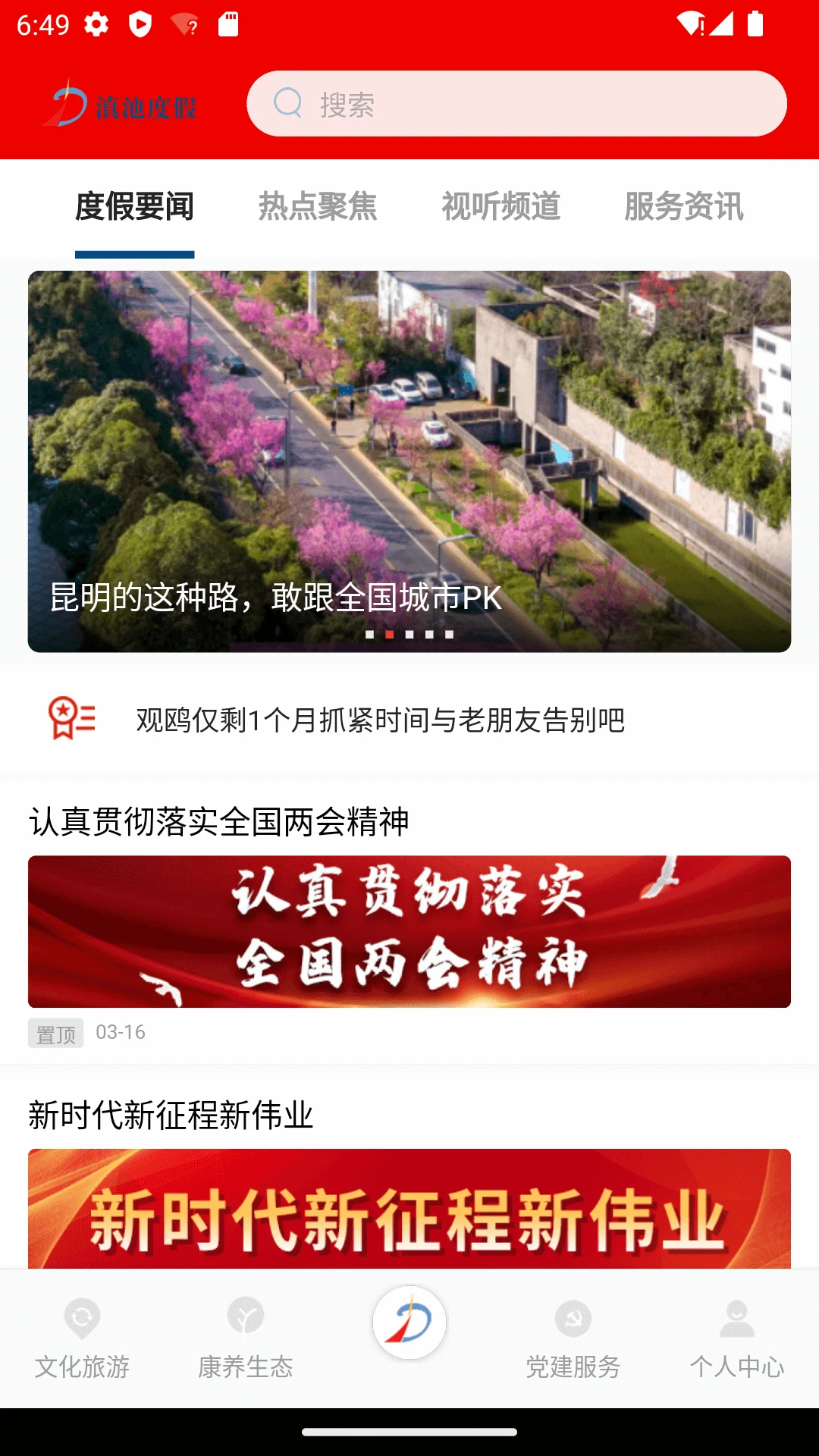Viewport: 819px width, 1456px height.
Task: Tap the 置顶 pinned label
Action: pos(53,1032)
